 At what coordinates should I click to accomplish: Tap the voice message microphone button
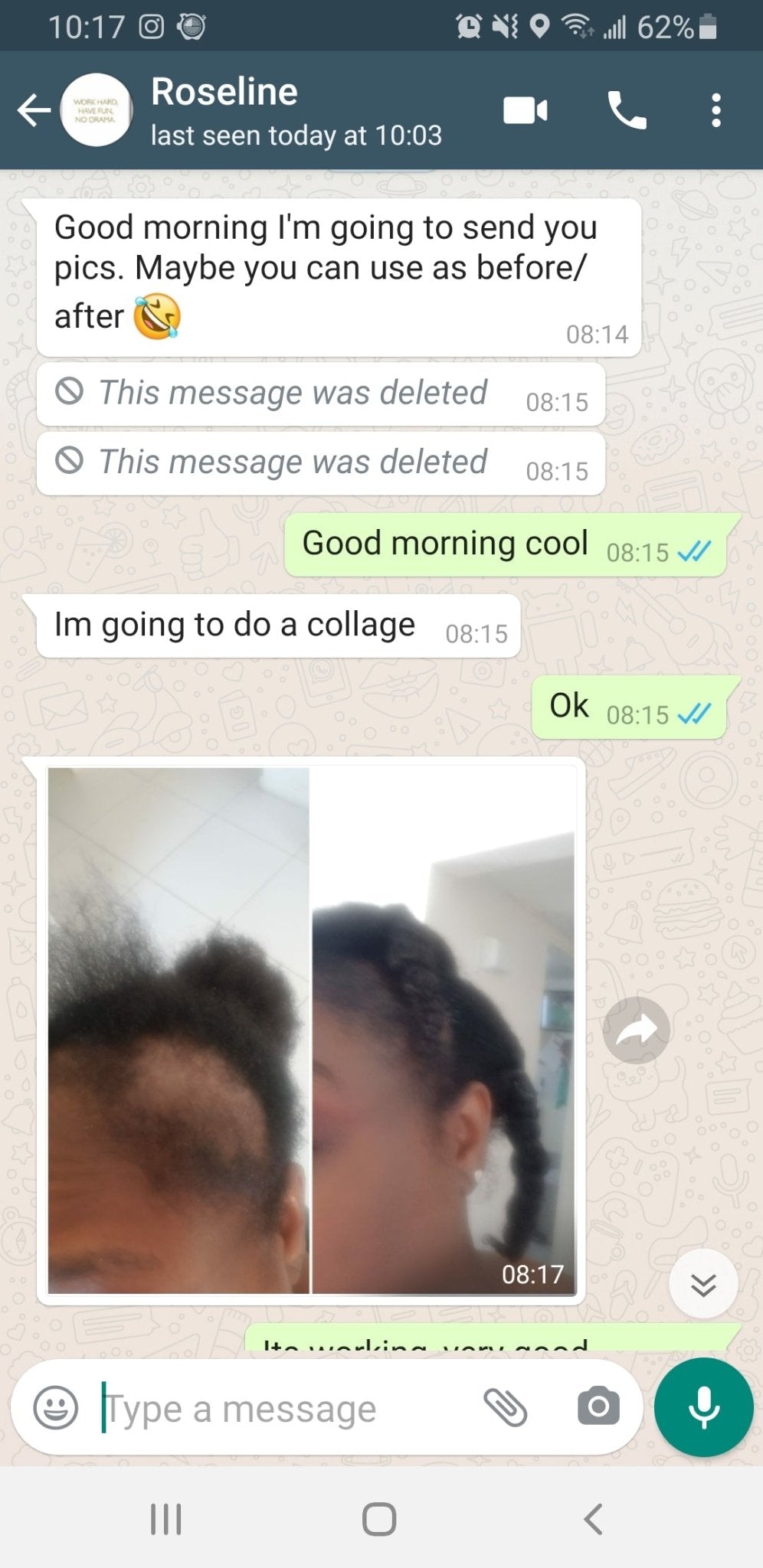pyautogui.click(x=703, y=1407)
